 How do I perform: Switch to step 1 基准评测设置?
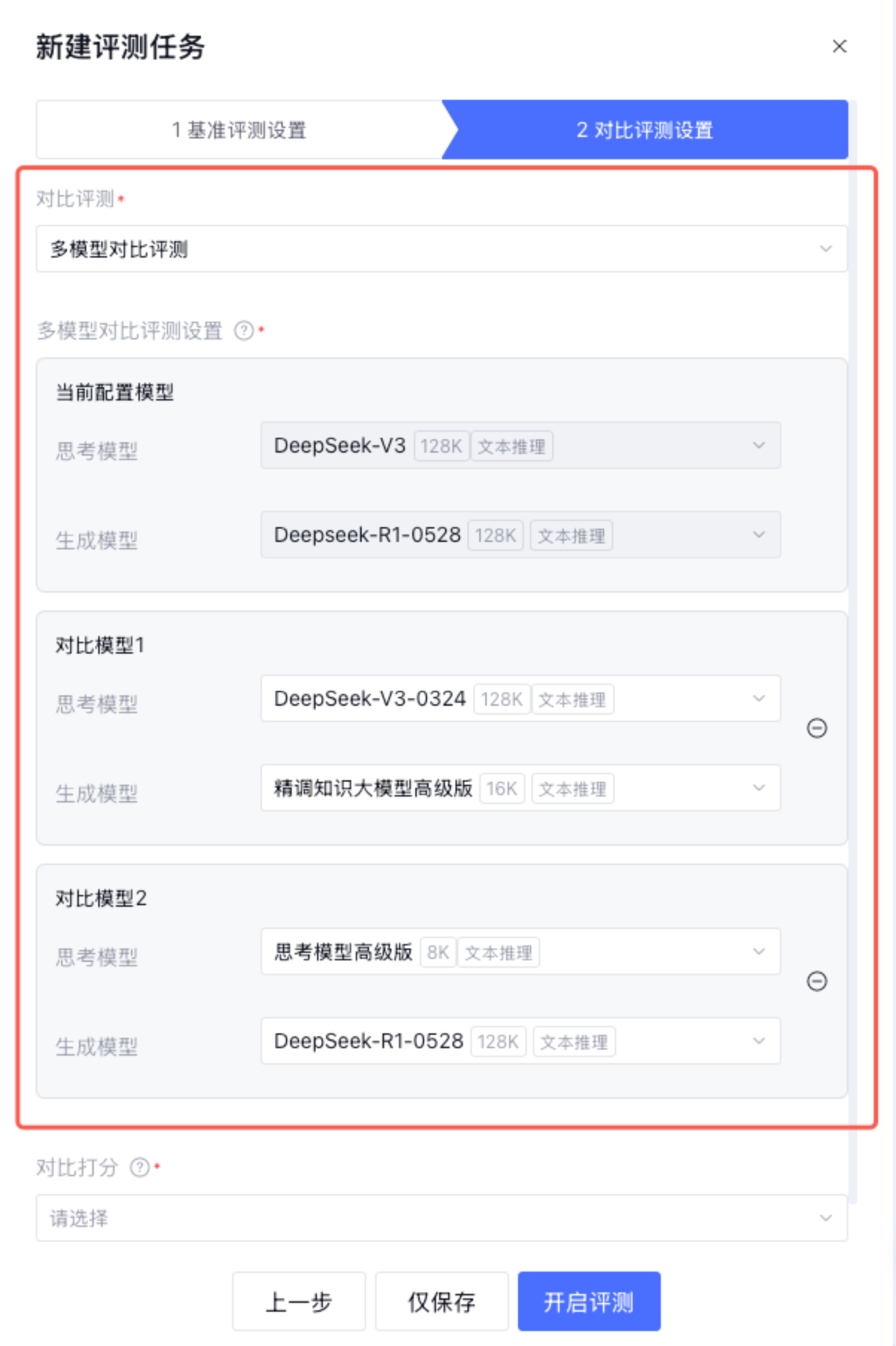coord(239,130)
